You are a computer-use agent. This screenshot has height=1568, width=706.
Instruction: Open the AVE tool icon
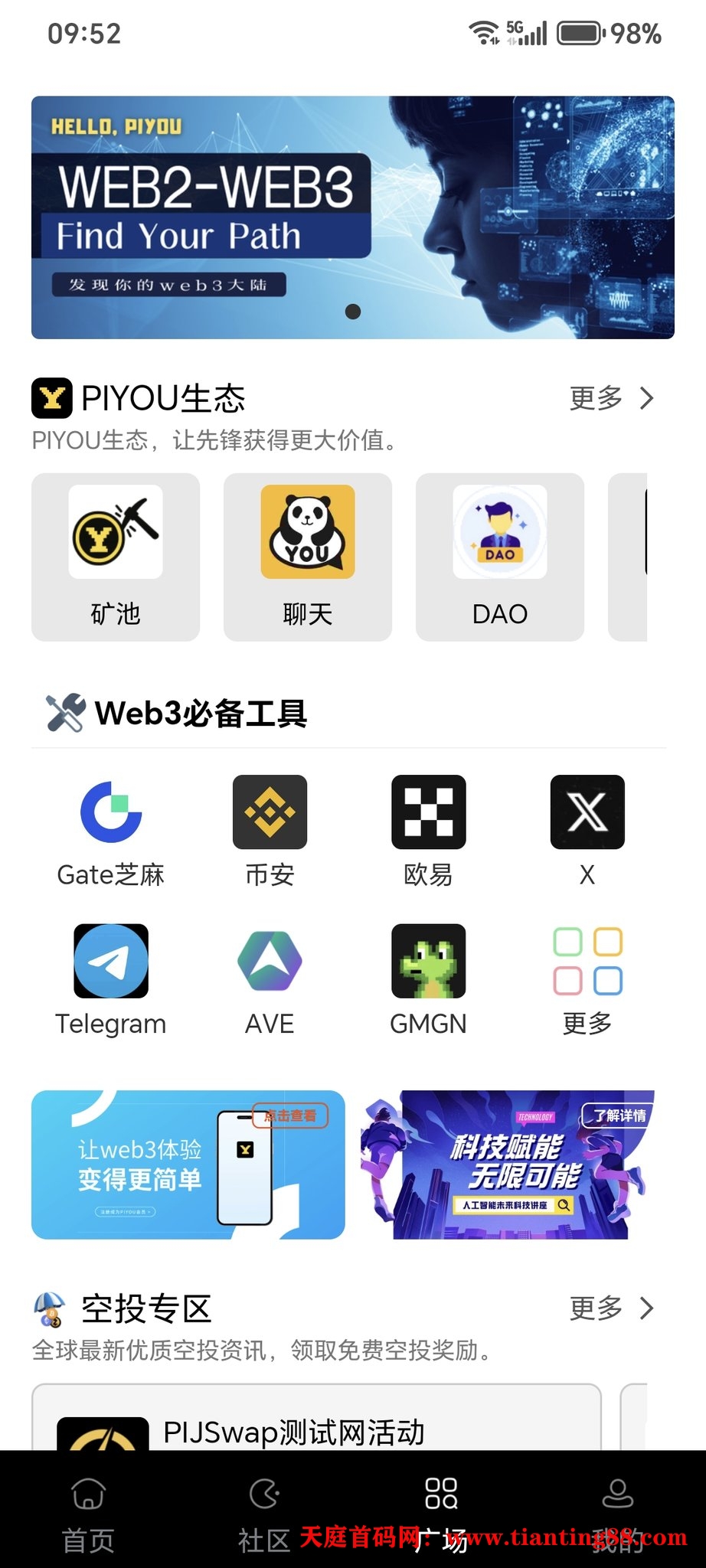(x=270, y=962)
